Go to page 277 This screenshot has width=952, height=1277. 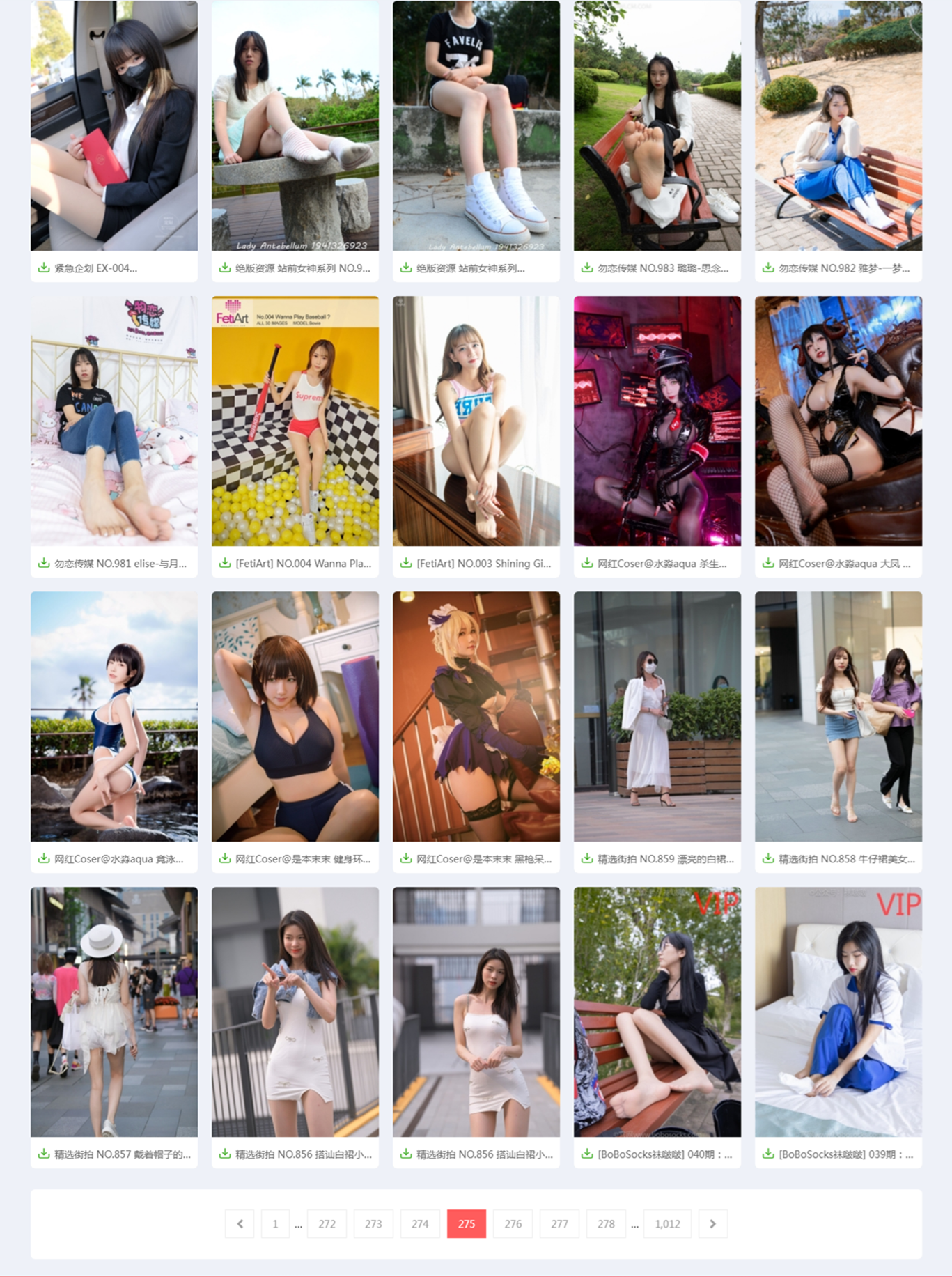tap(559, 1223)
